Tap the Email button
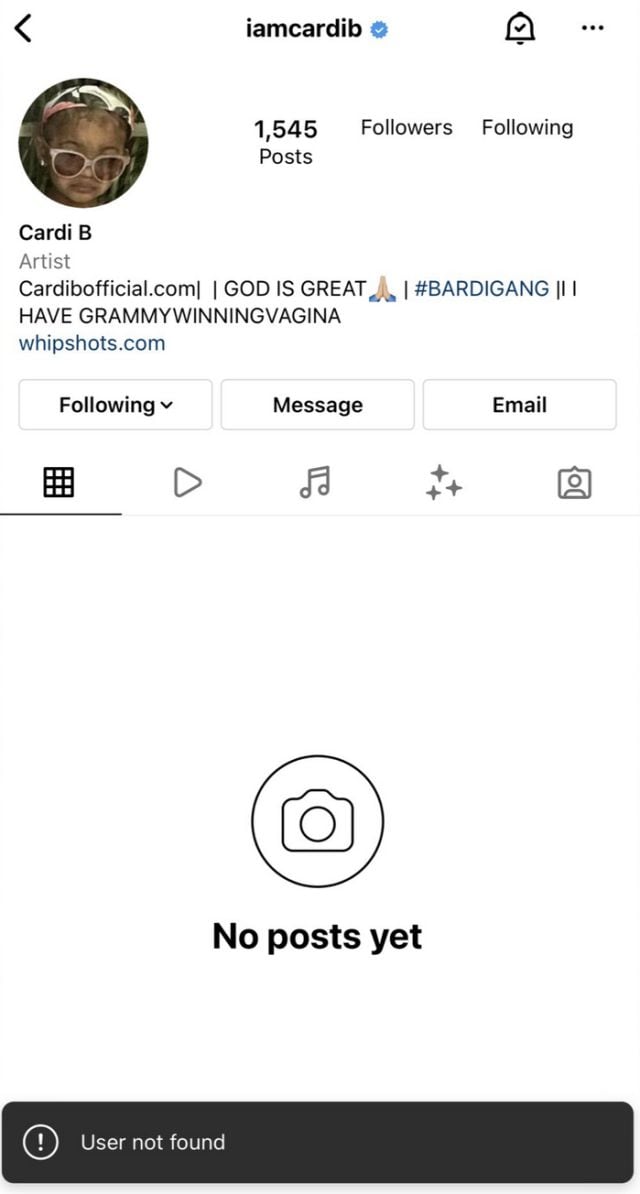This screenshot has height=1194, width=640. (x=519, y=405)
